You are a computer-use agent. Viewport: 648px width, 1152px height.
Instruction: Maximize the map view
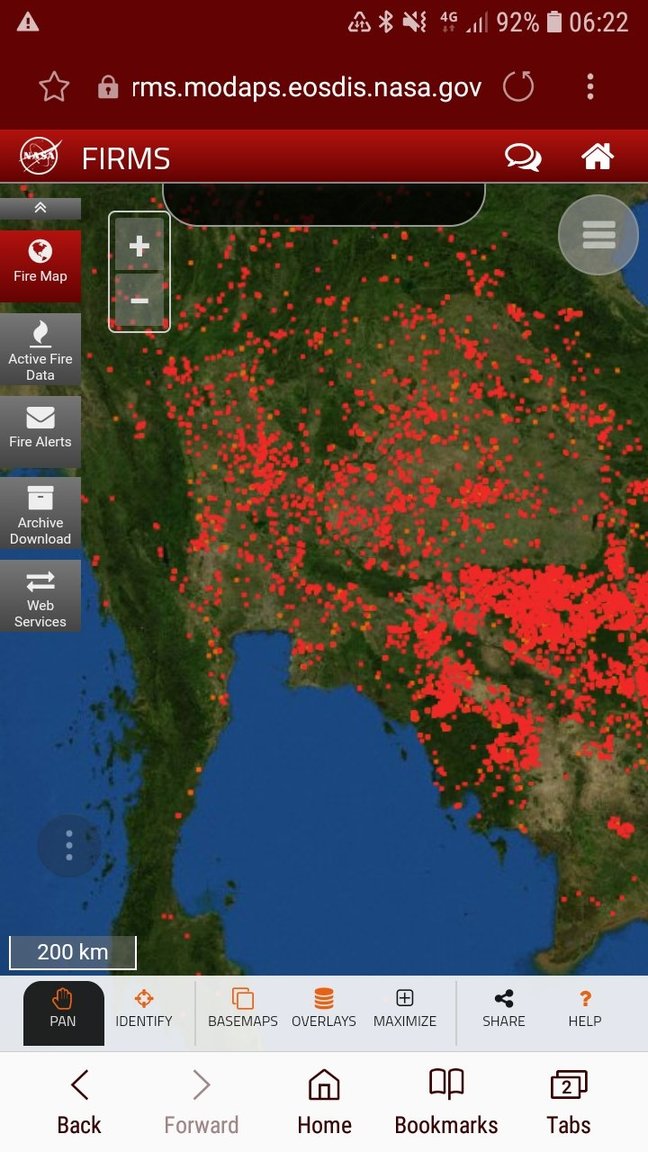point(405,1008)
